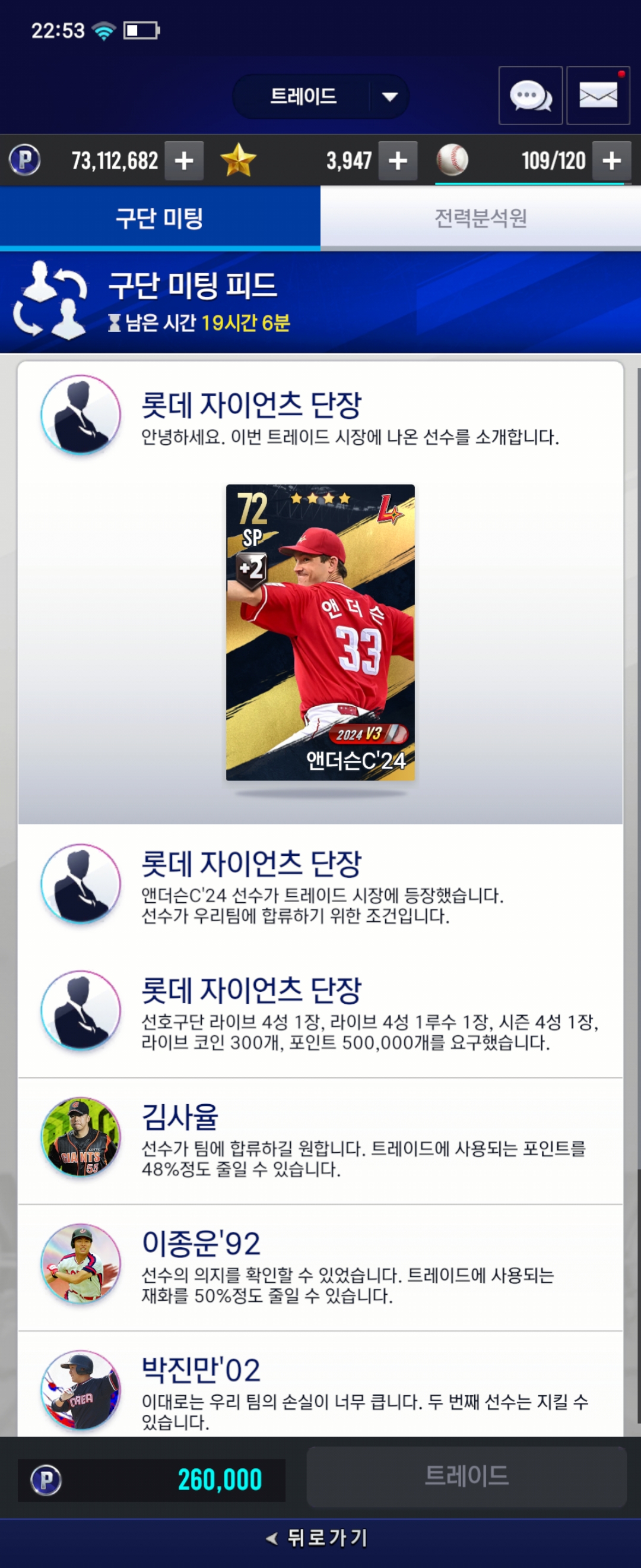Select the 김사율 scout offer

320,1141
